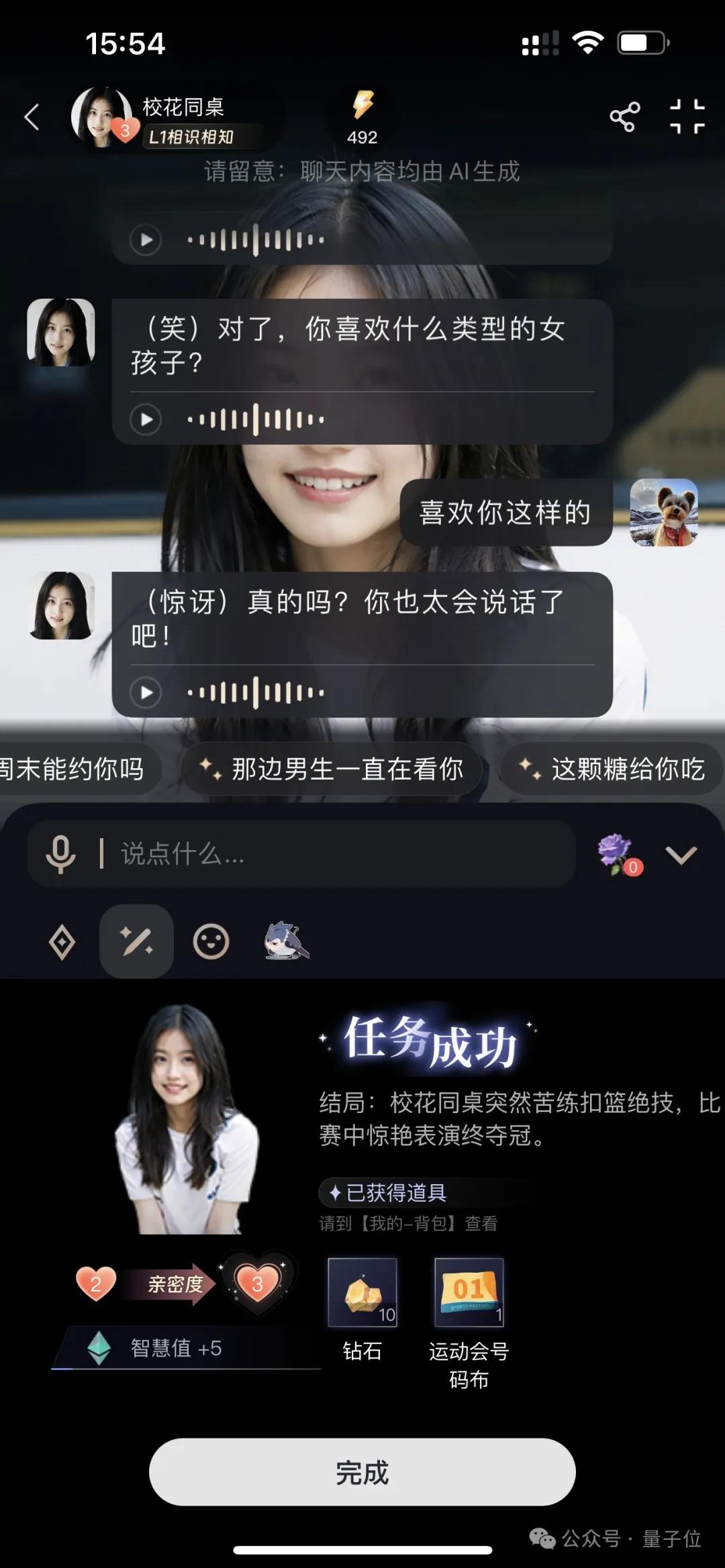
Task: Tap 完成 to finish the task
Action: click(x=362, y=1472)
